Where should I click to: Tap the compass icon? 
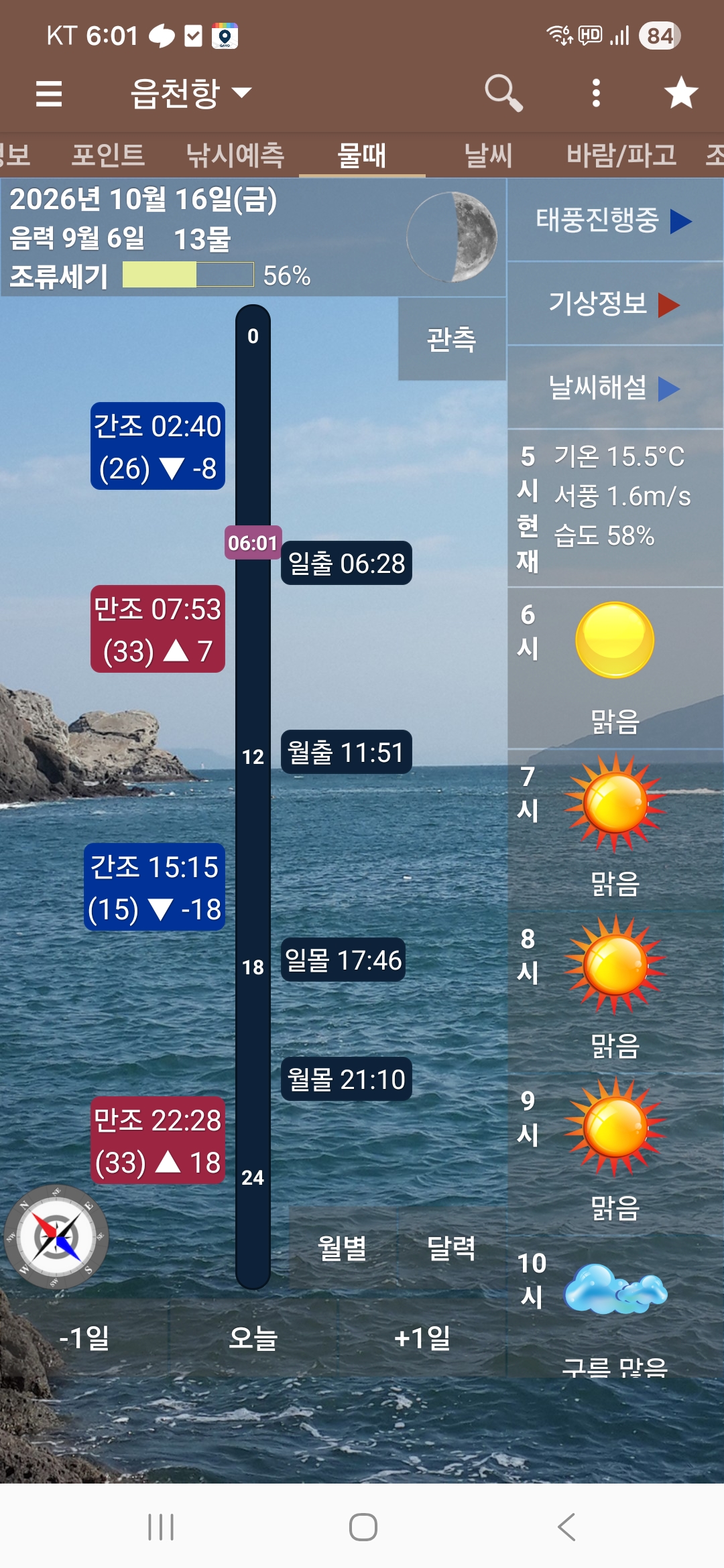pos(56,1237)
